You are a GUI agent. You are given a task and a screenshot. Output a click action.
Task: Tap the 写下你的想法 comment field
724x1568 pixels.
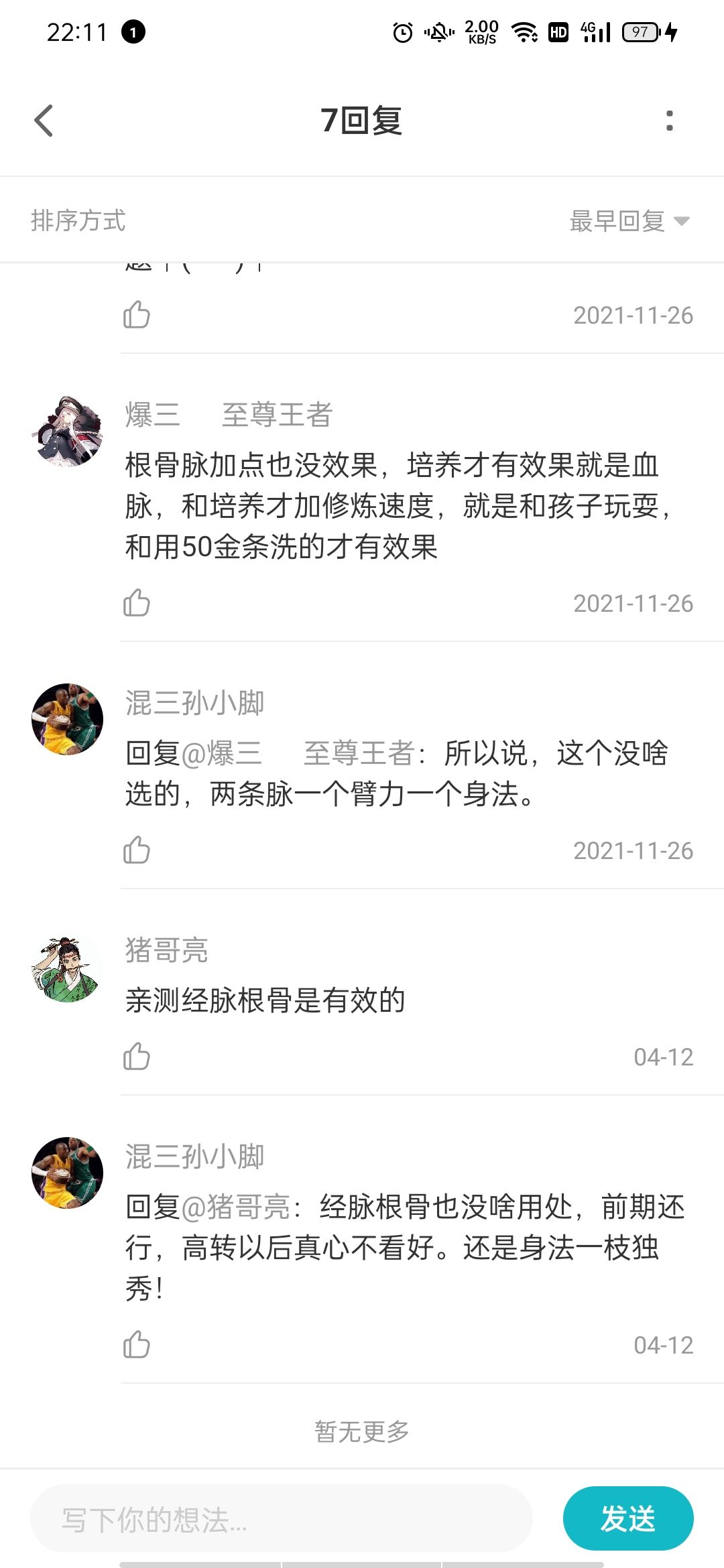click(x=282, y=1519)
